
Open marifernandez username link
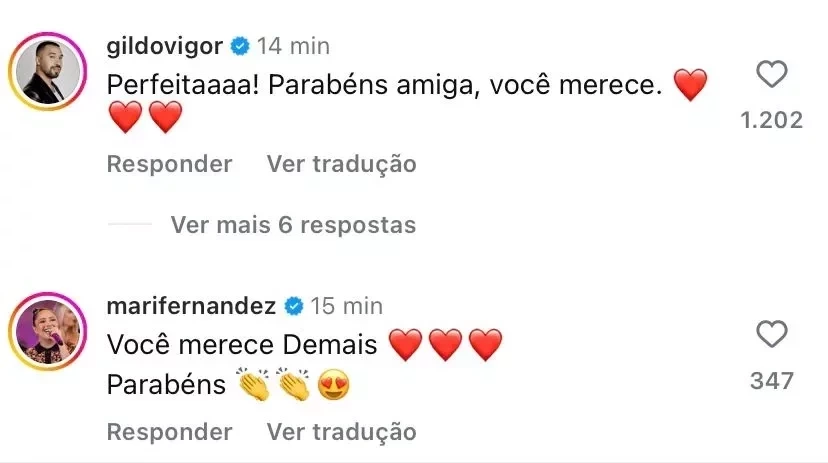[x=192, y=306]
